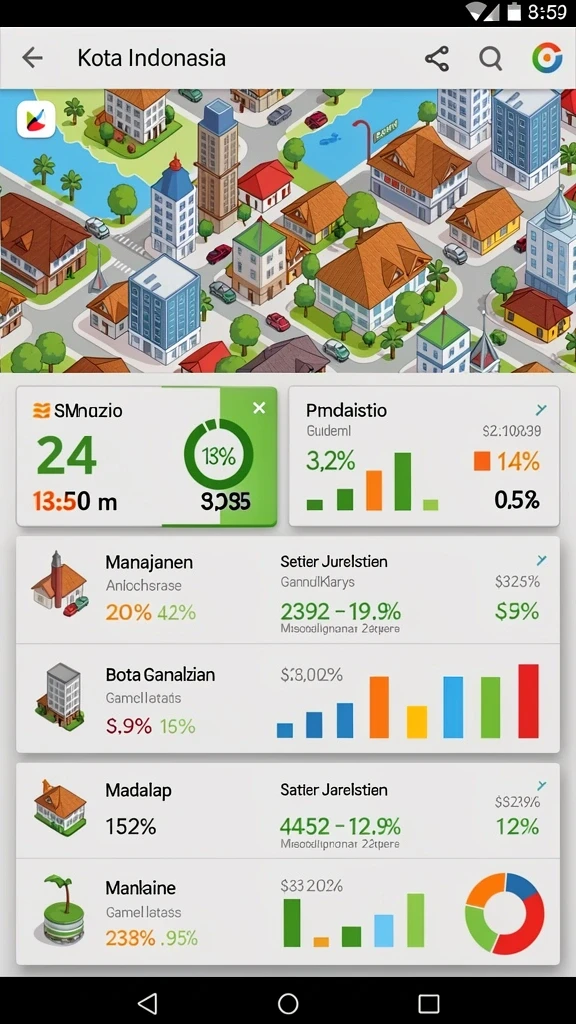
Task: Go back using the app bar arrow
Action: (x=32, y=58)
